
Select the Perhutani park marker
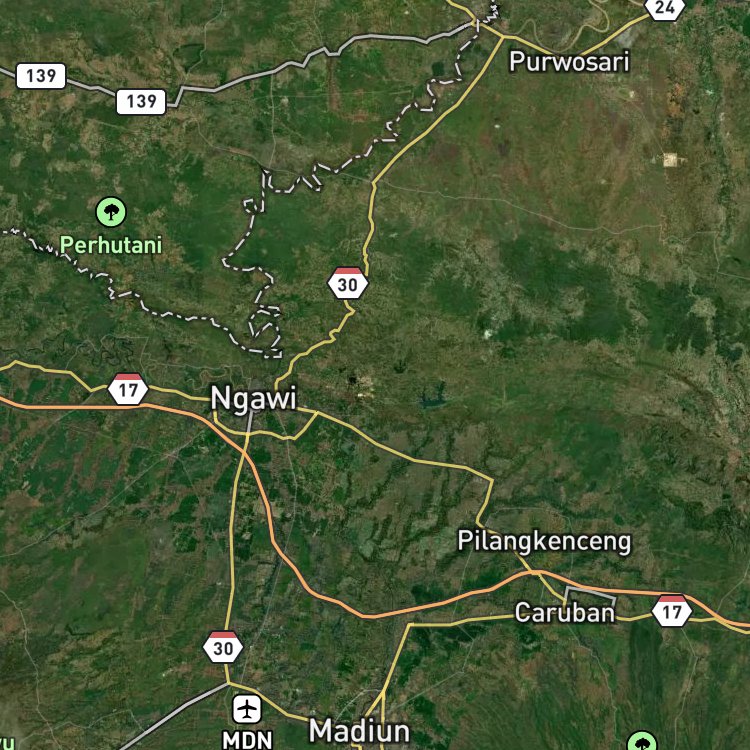(111, 212)
